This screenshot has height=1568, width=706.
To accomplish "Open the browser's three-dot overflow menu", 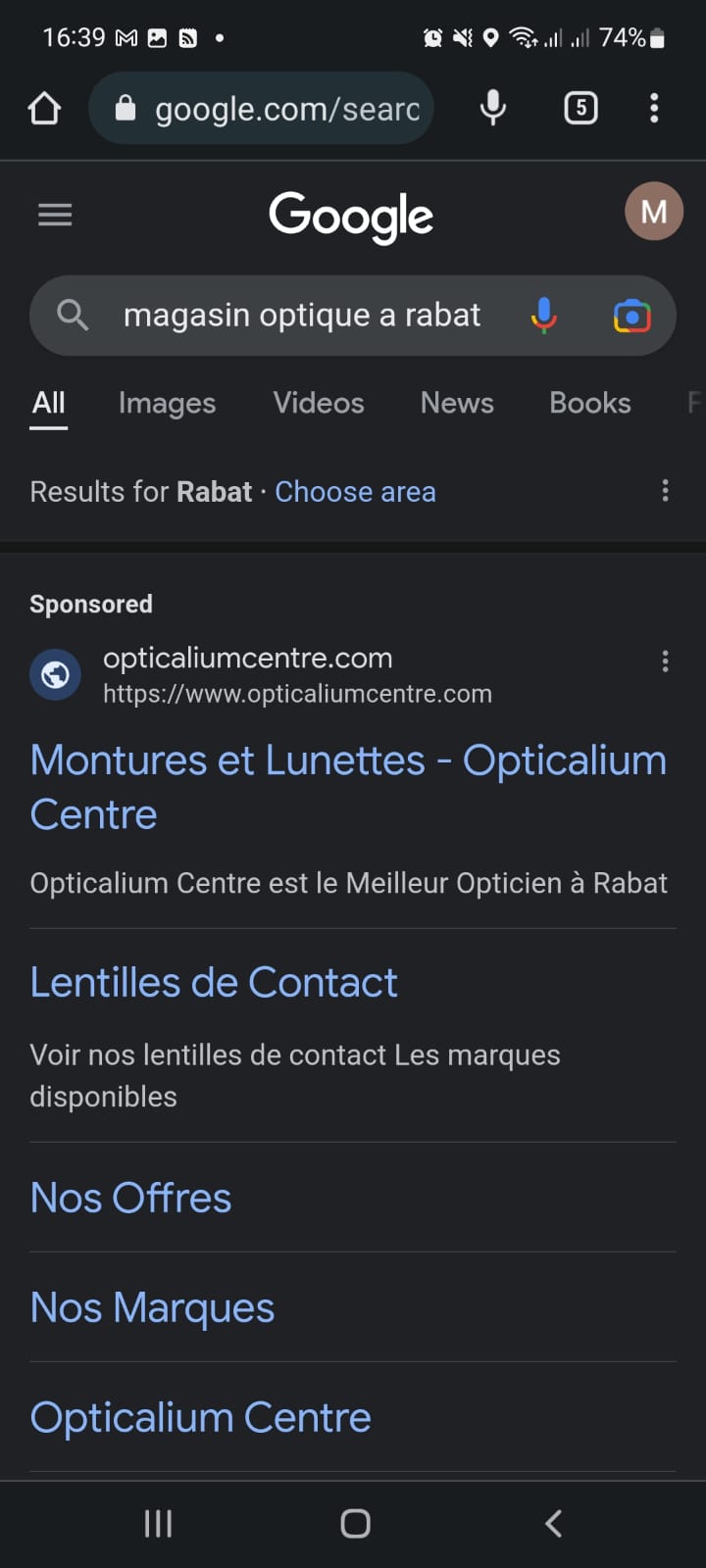I will (x=654, y=108).
